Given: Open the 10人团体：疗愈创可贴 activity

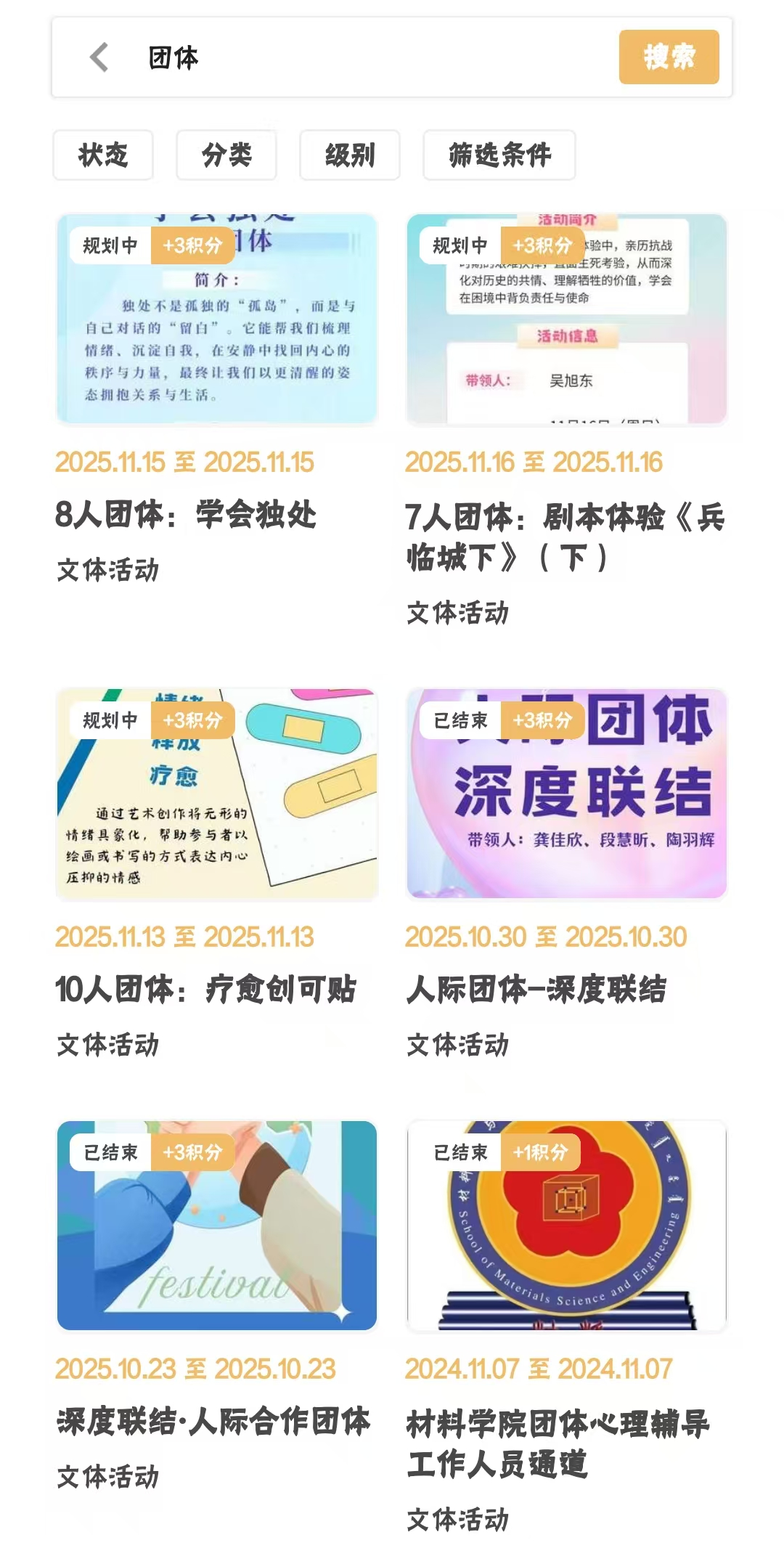Looking at the screenshot, I should 217,794.
